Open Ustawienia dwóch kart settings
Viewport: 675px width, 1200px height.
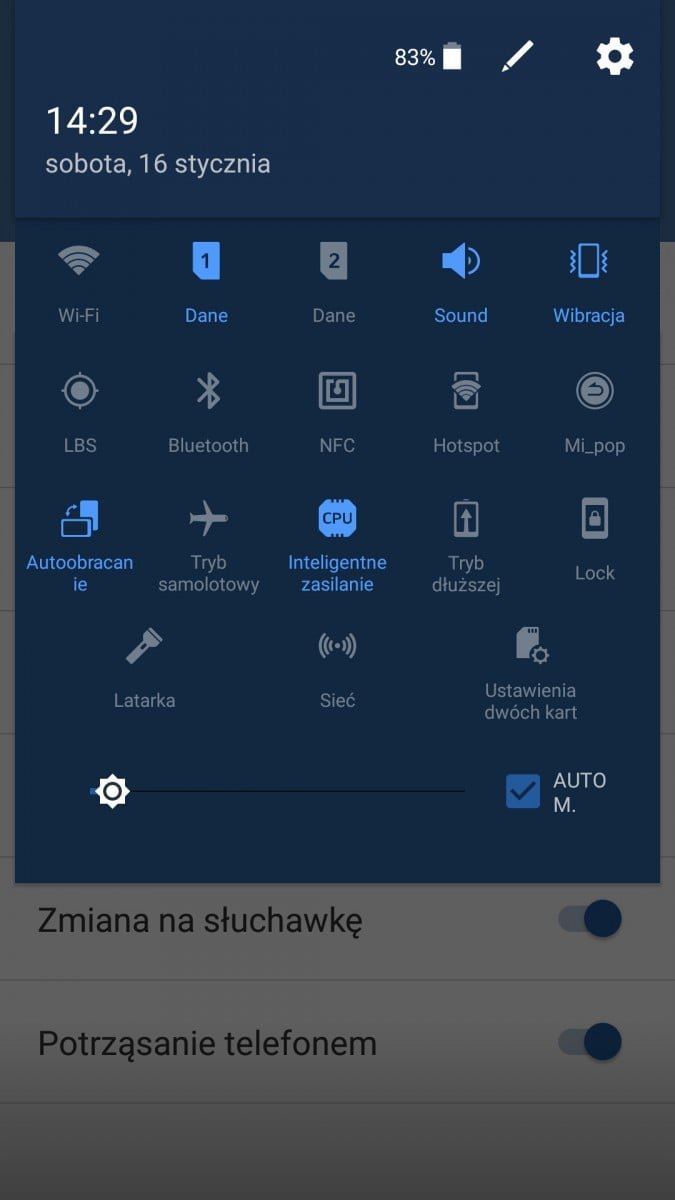click(531, 647)
